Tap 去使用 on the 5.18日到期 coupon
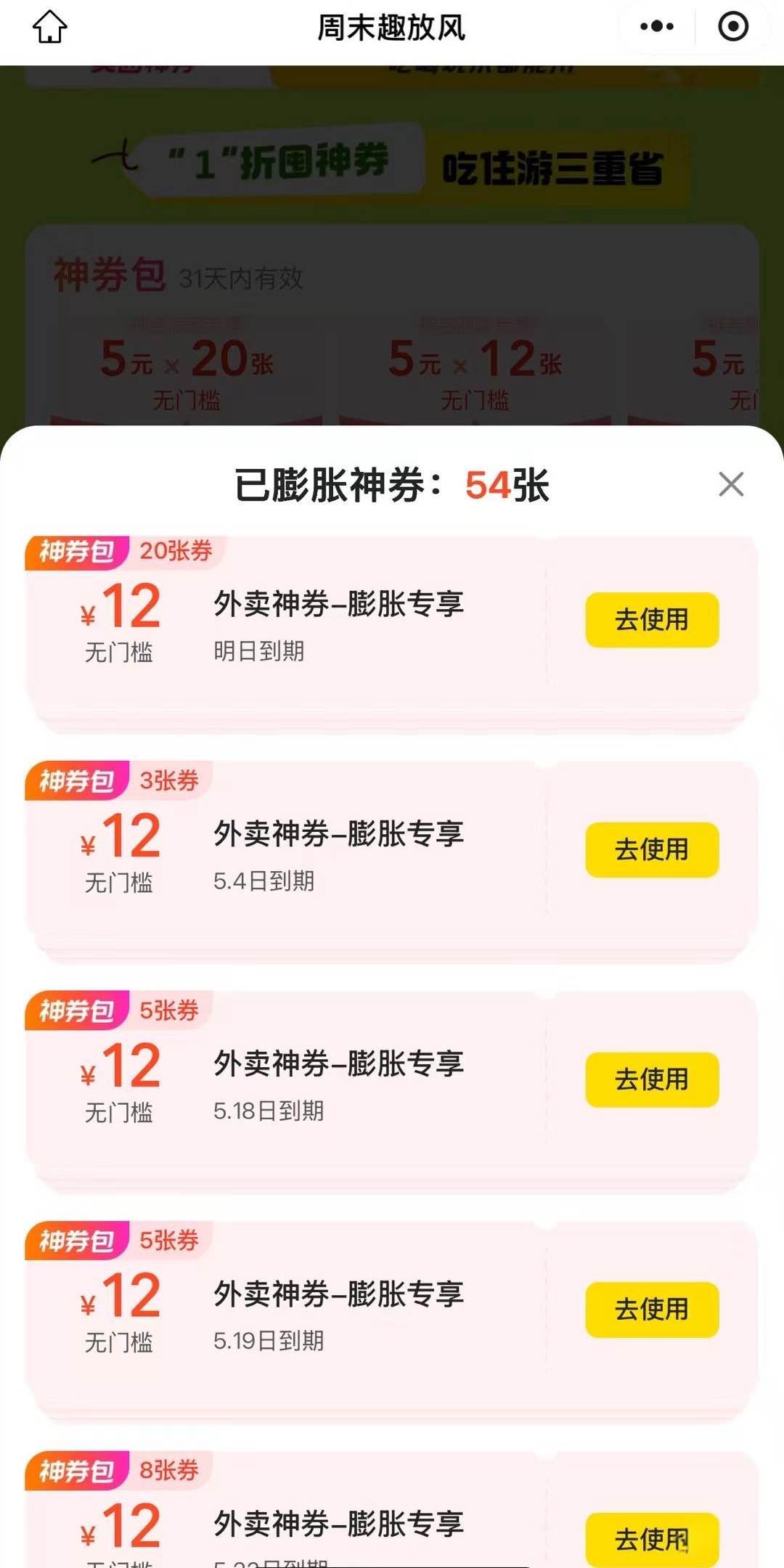Screen dimensions: 784x1568 (x=651, y=1079)
